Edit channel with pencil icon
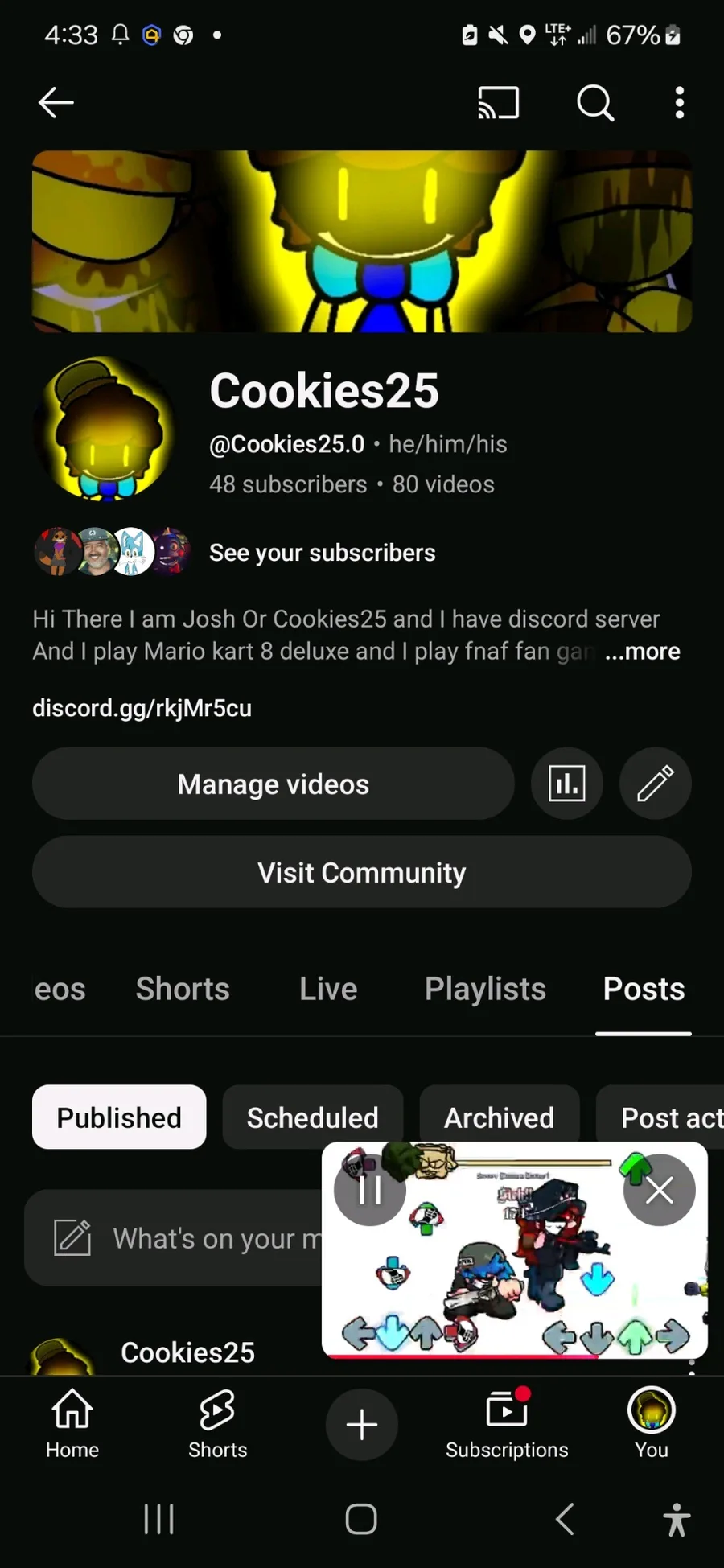The image size is (724, 1568). pos(655,784)
